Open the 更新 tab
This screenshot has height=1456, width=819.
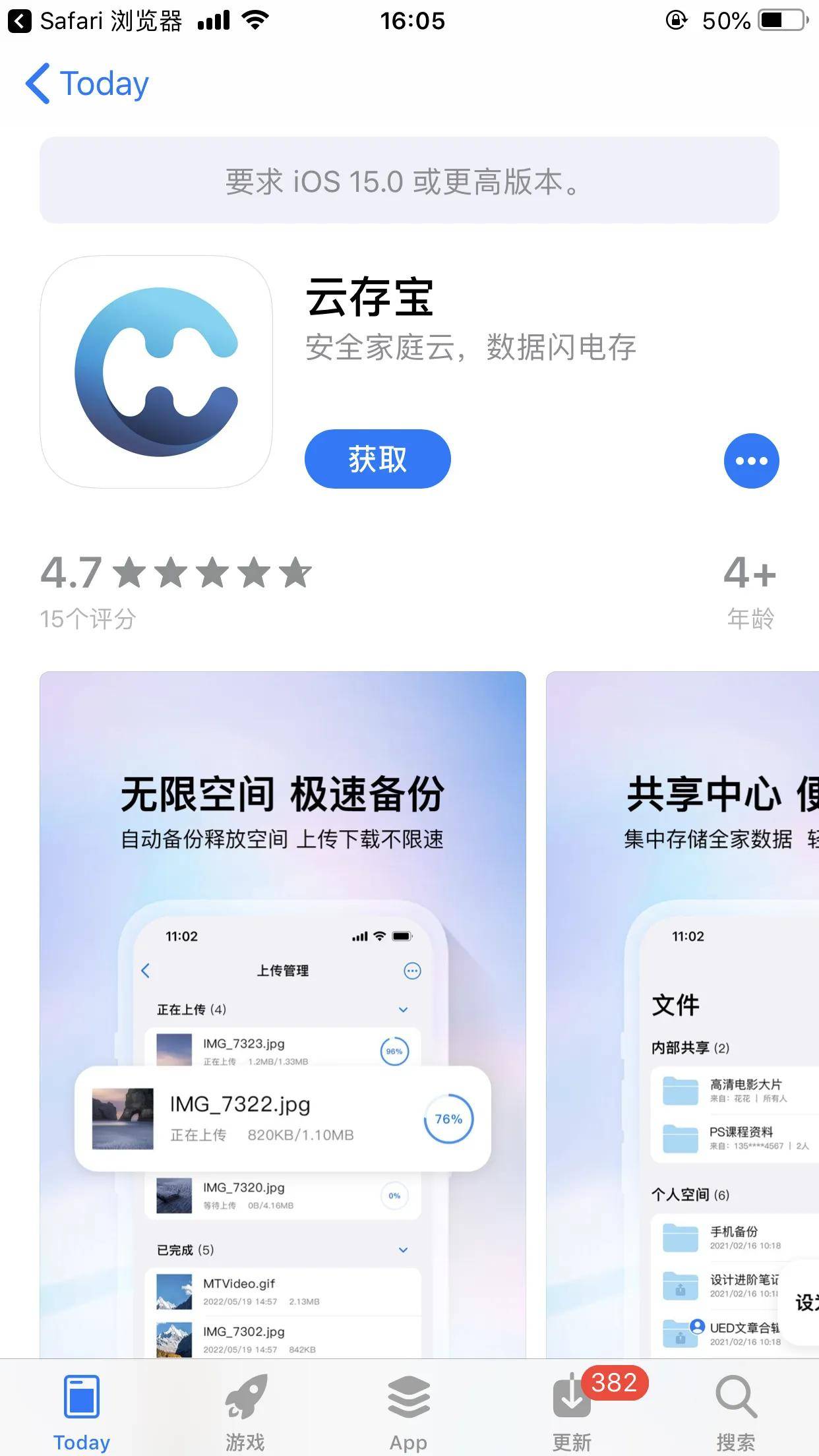pyautogui.click(x=572, y=1411)
